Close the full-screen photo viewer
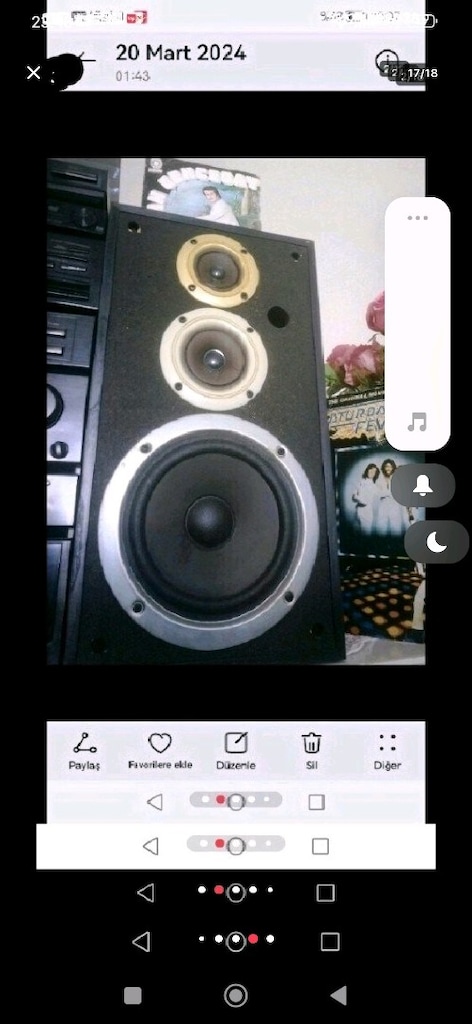 pyautogui.click(x=33, y=72)
